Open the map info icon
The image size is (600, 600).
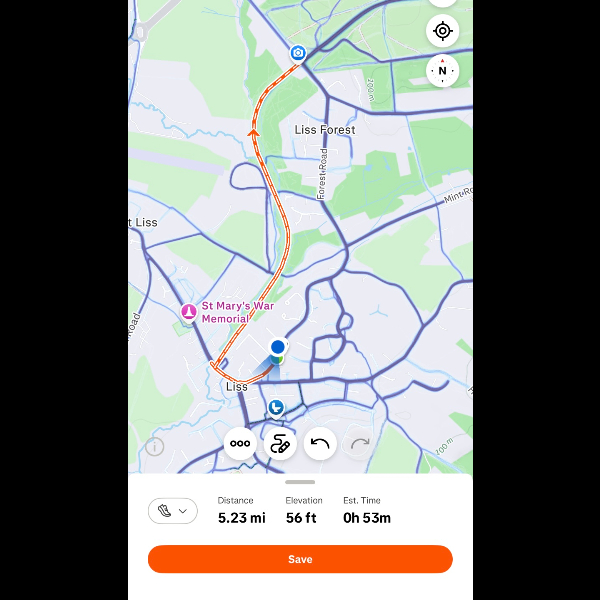(x=154, y=446)
